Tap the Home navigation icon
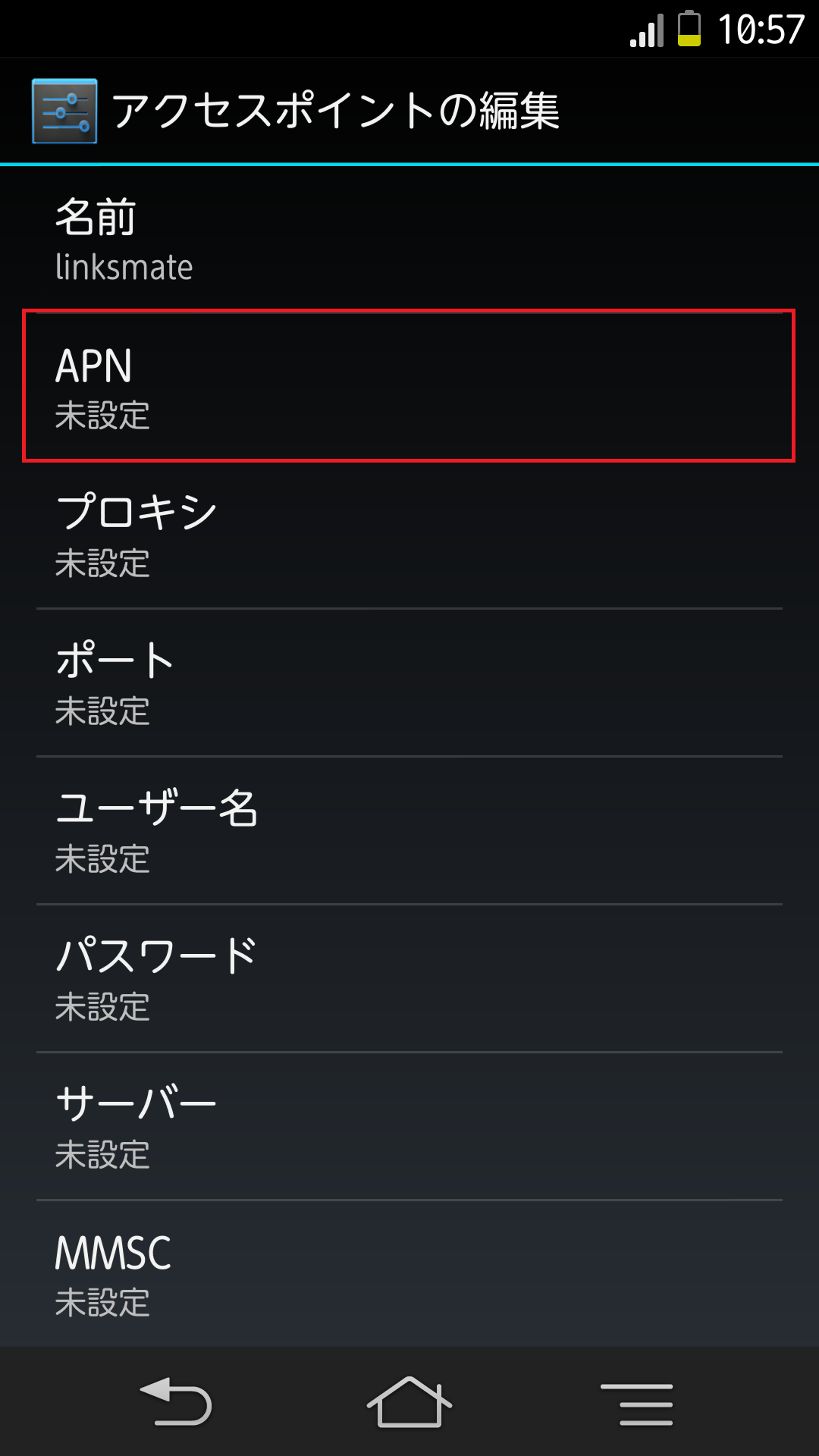Screen dimensions: 819x1456 (x=409, y=1403)
